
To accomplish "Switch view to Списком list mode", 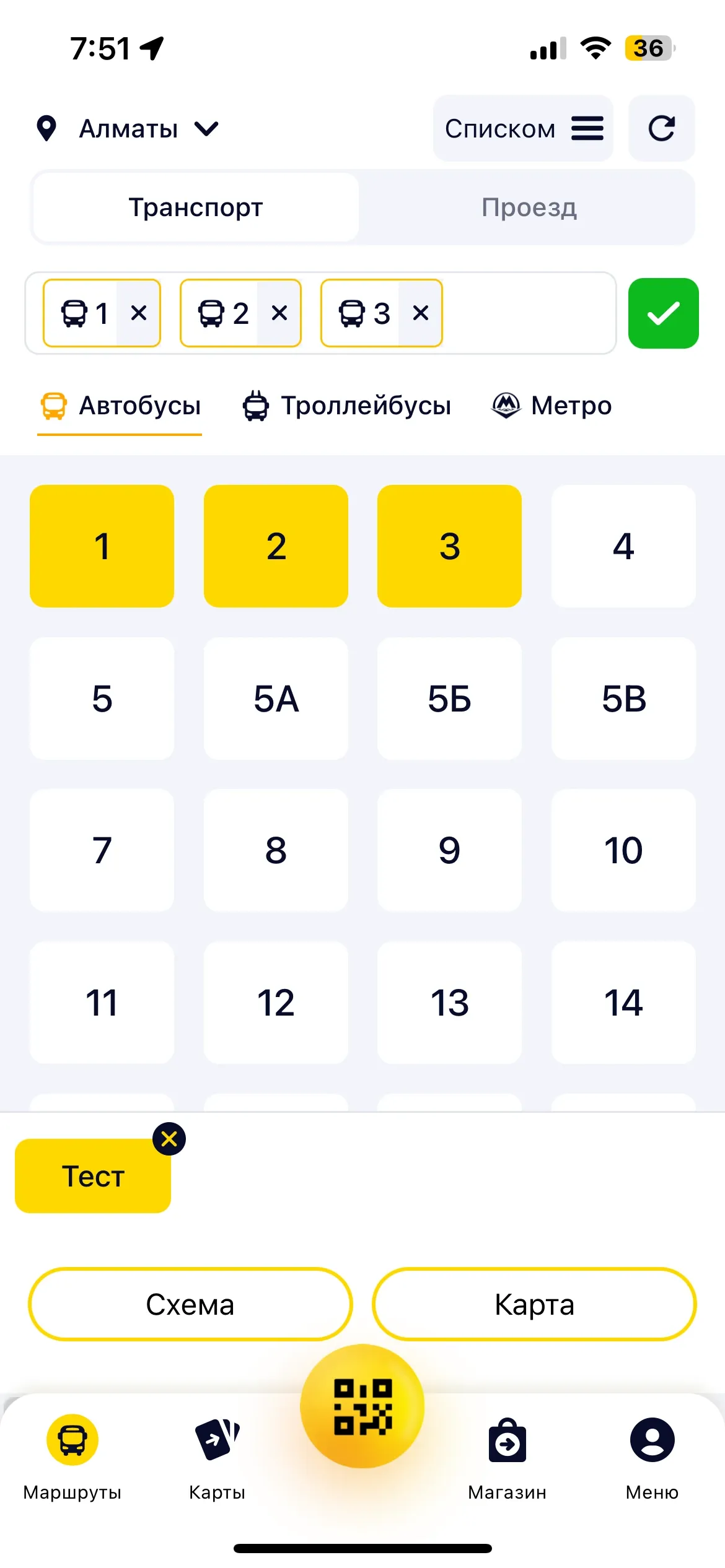I will (523, 129).
